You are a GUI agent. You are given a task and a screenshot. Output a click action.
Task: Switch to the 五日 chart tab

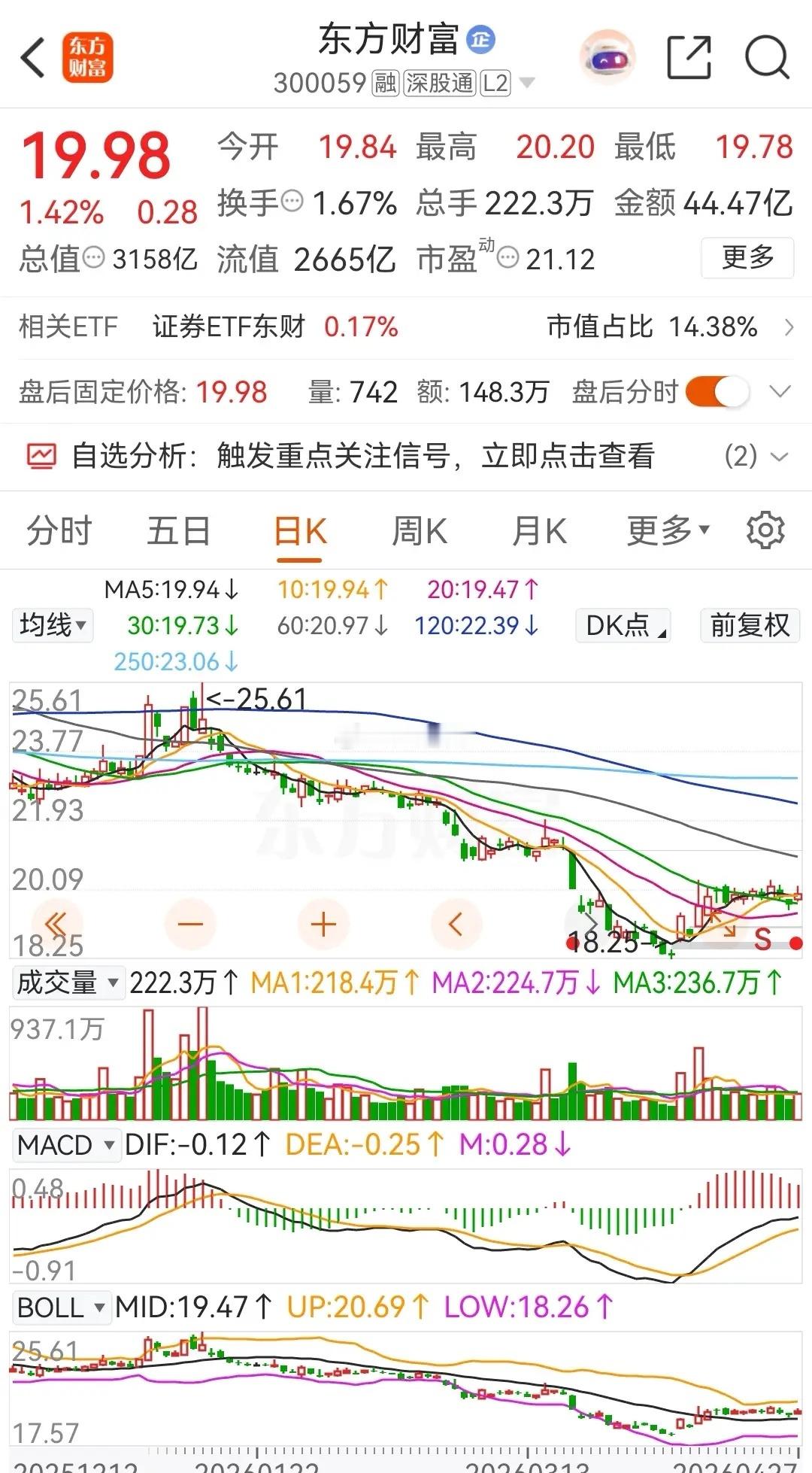click(178, 531)
